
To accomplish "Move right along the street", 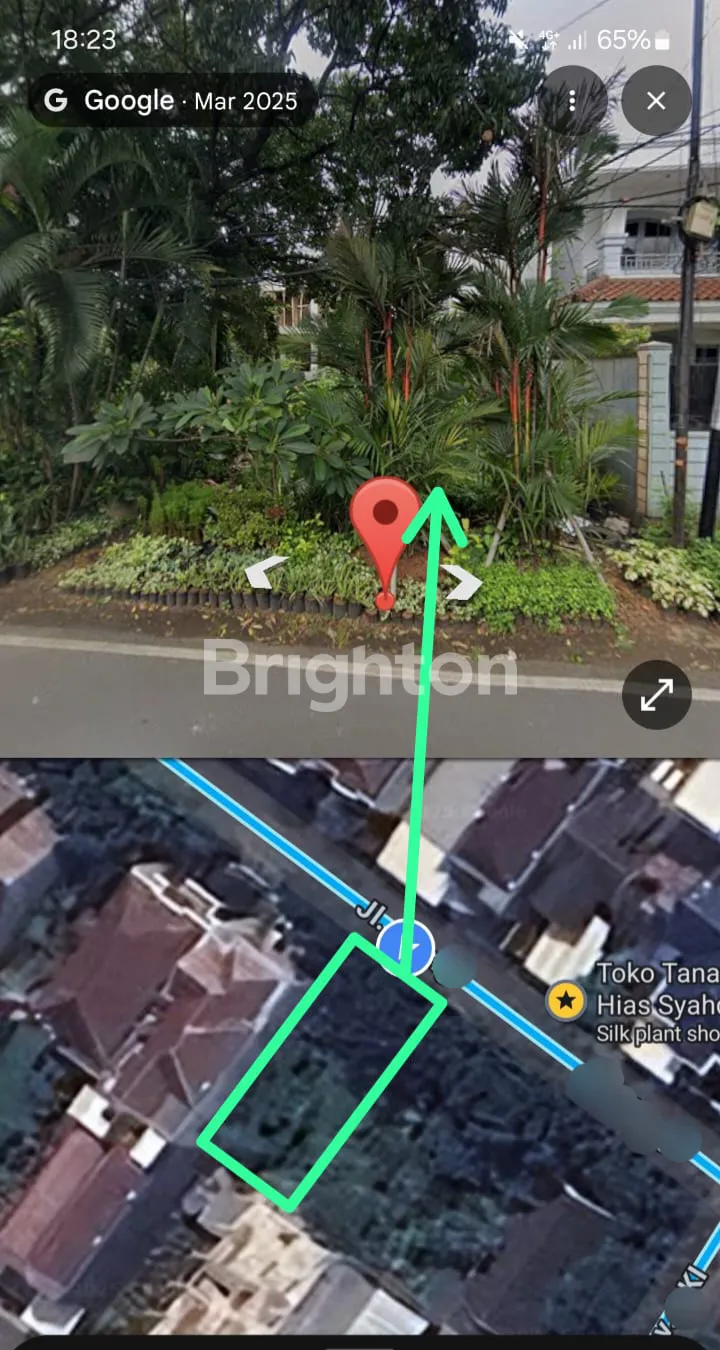I will [463, 582].
